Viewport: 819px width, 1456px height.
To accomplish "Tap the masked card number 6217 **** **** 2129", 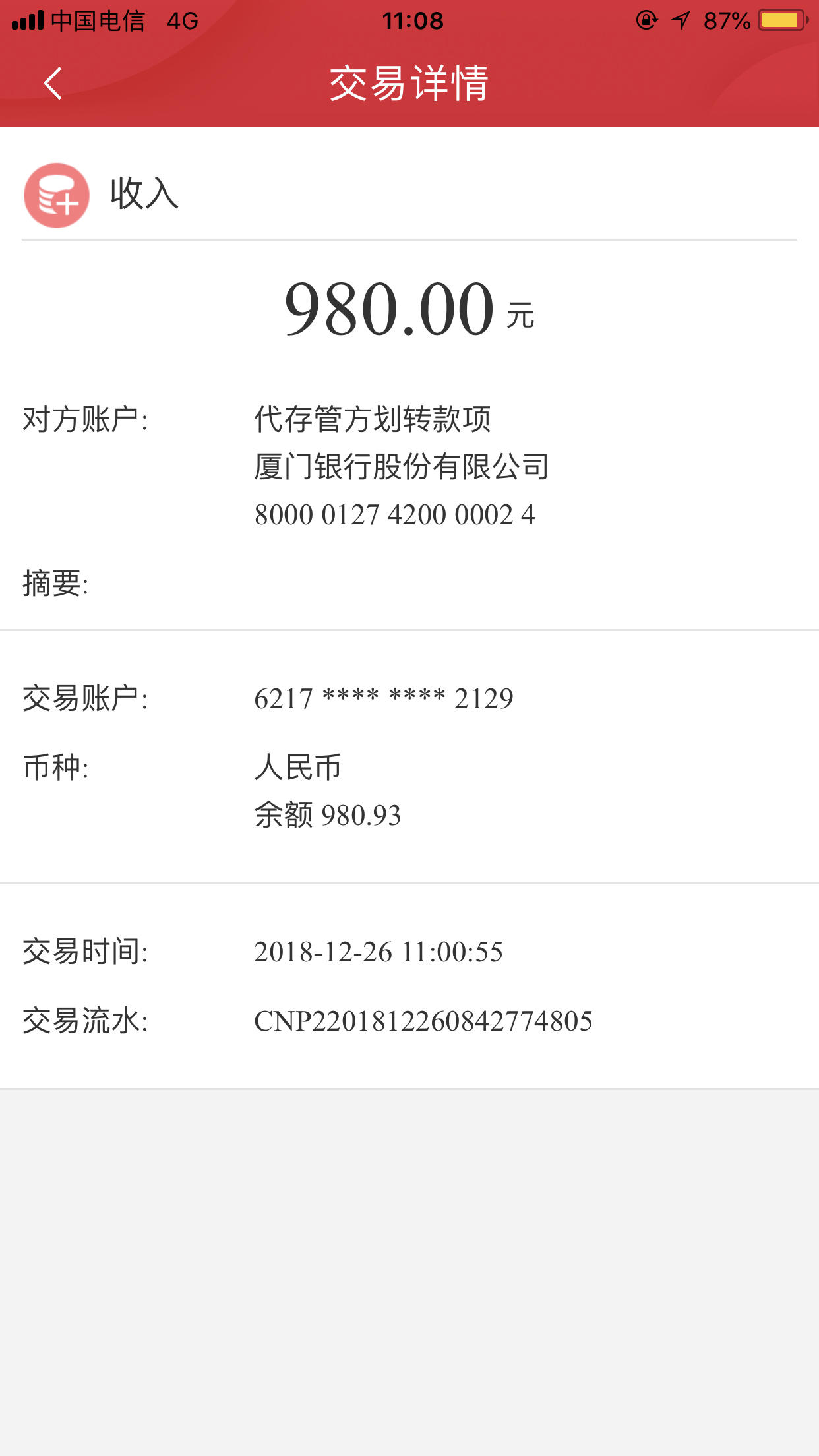I will click(x=385, y=698).
